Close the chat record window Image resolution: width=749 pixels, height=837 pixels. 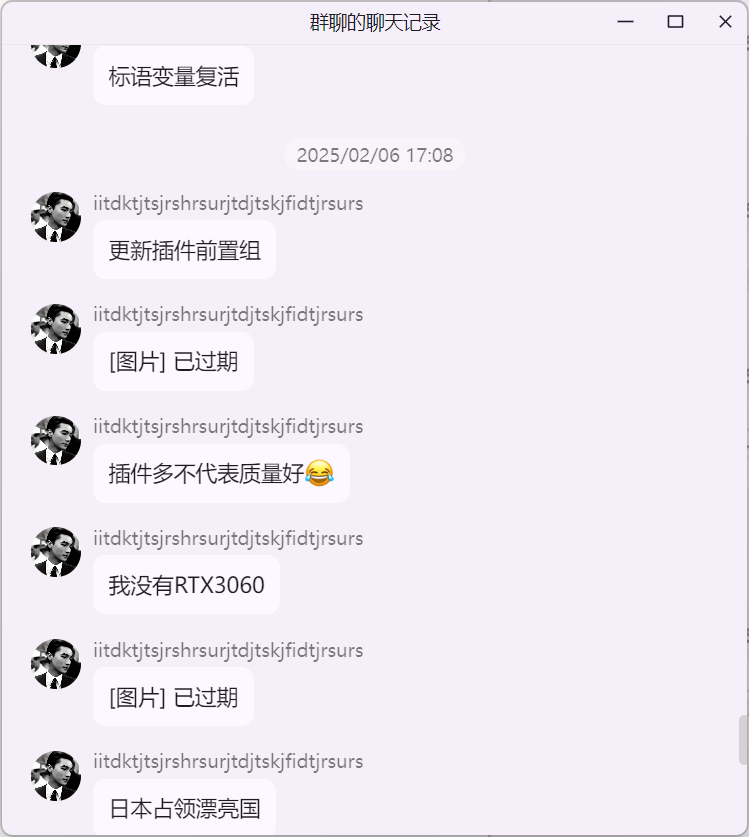tap(725, 22)
